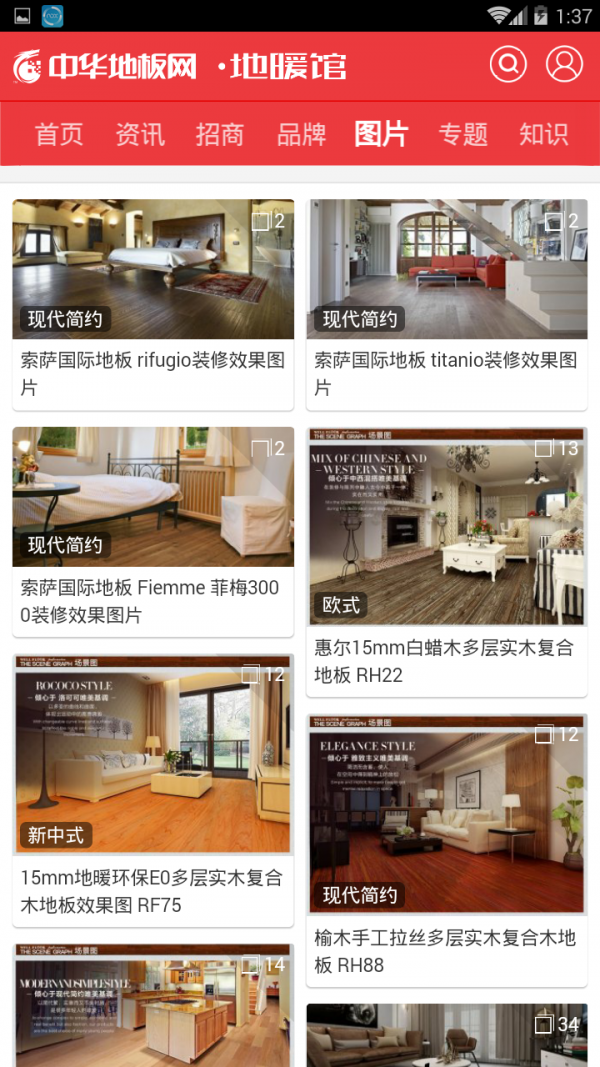The image size is (600, 1067).
Task: Open the user profile icon
Action: tap(564, 65)
